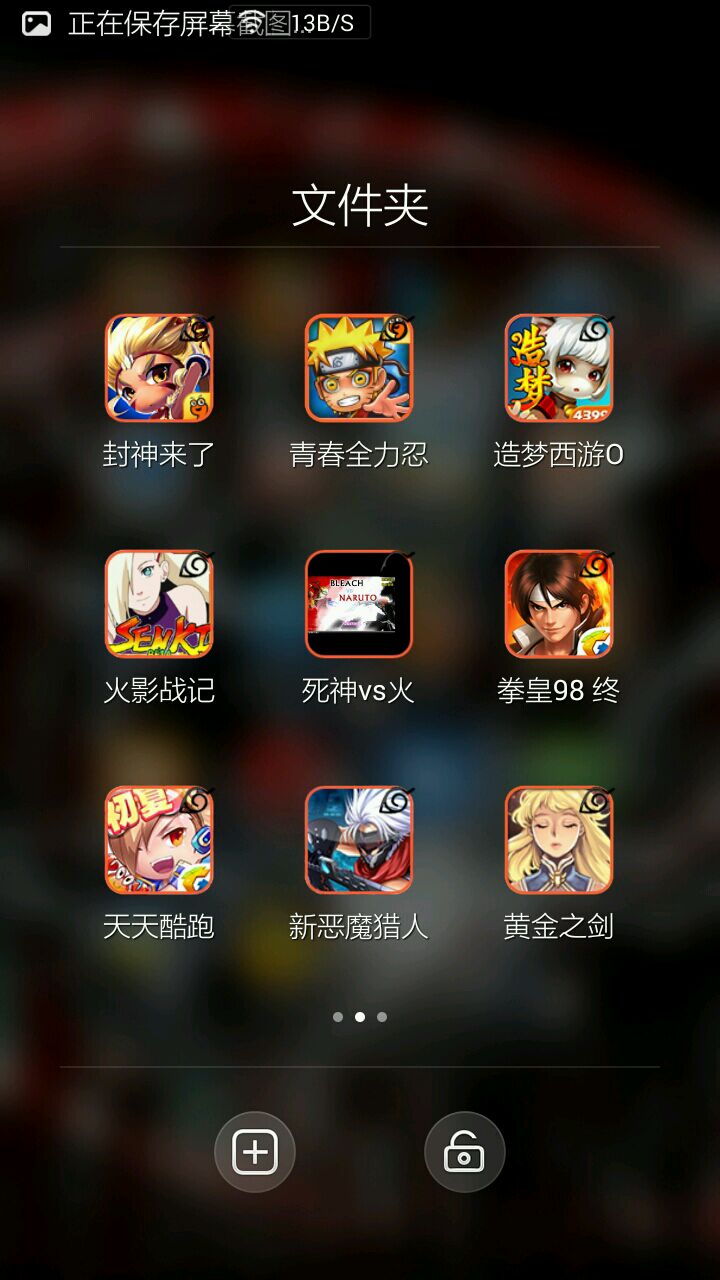Add apps with the plus button
Screen dimensions: 720x1280
[255, 1152]
